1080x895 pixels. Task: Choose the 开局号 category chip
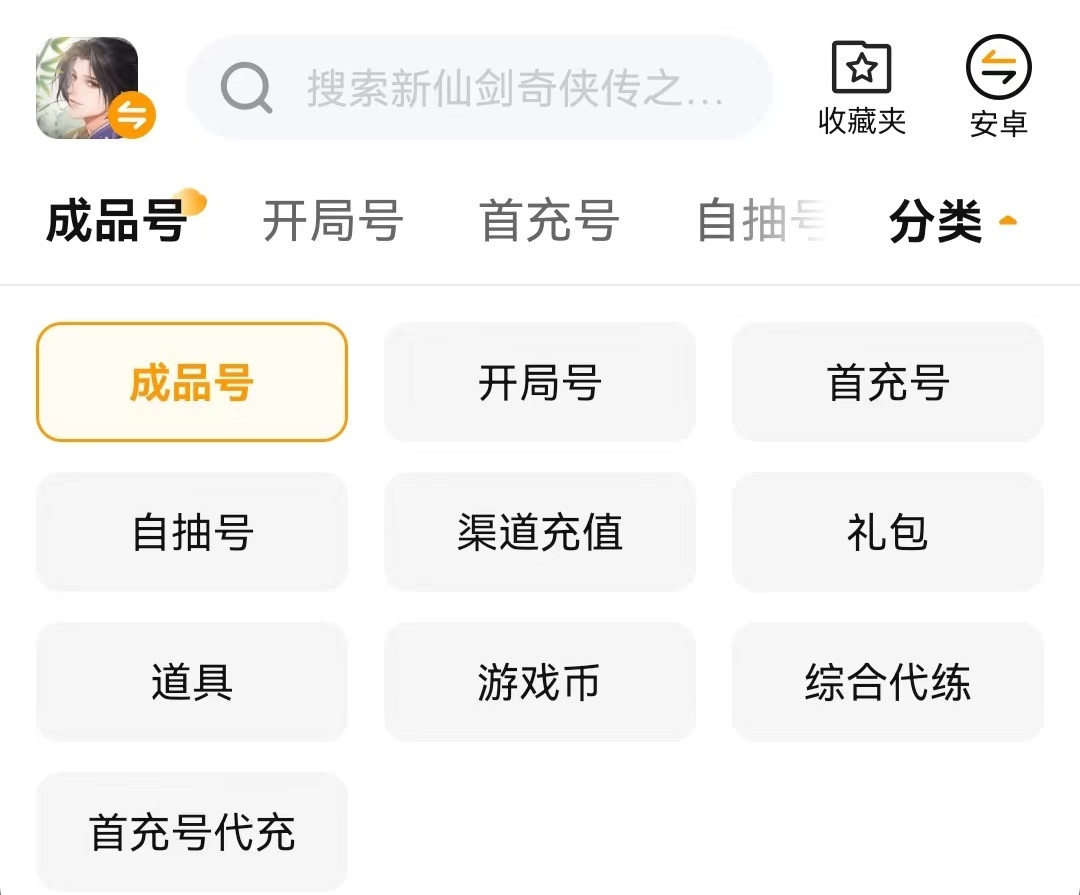point(539,382)
